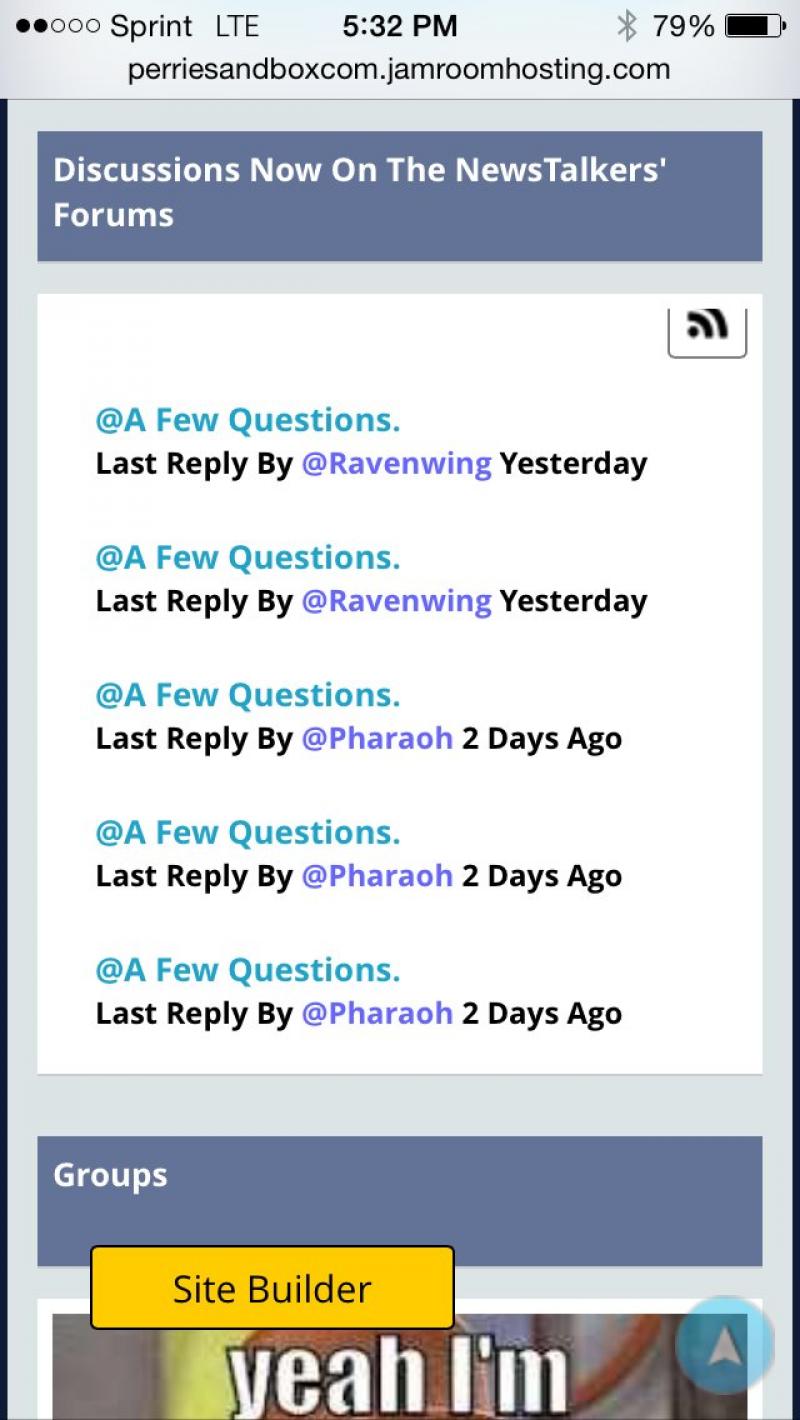Open the bottommost @A Few Questions discussion
800x1420 pixels.
pyautogui.click(x=247, y=970)
